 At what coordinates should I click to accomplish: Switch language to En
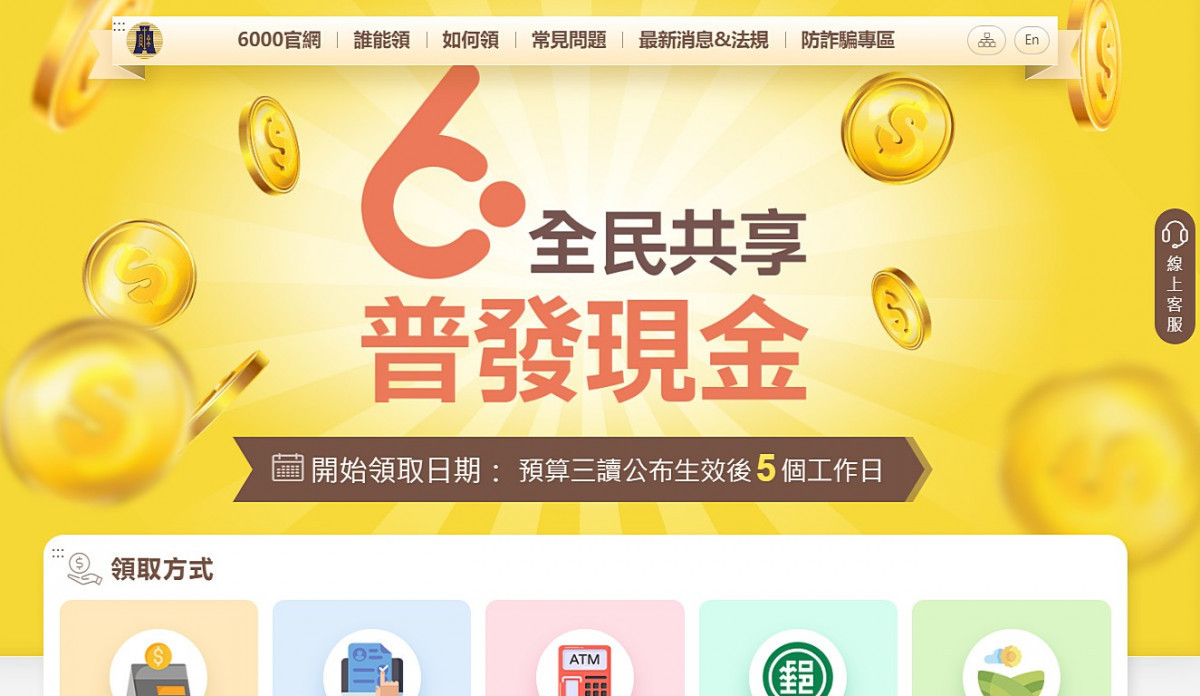(x=1032, y=40)
